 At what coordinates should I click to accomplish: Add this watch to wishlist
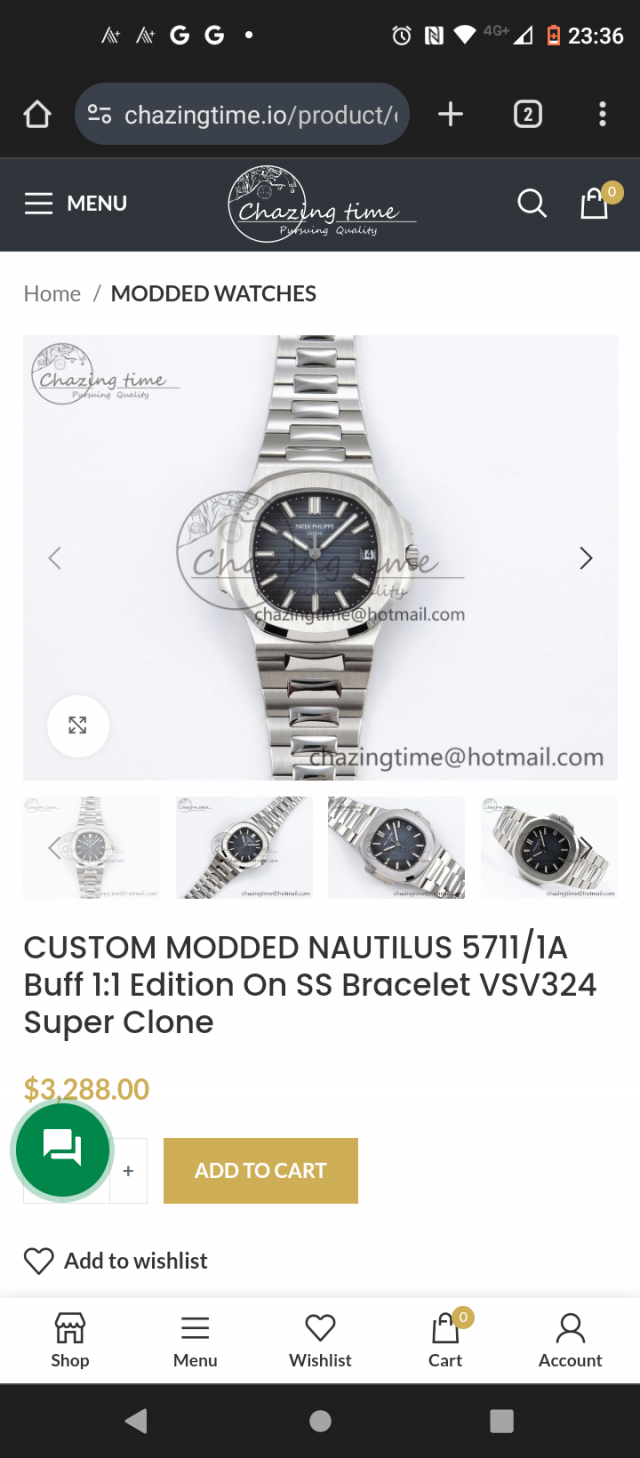116,1261
